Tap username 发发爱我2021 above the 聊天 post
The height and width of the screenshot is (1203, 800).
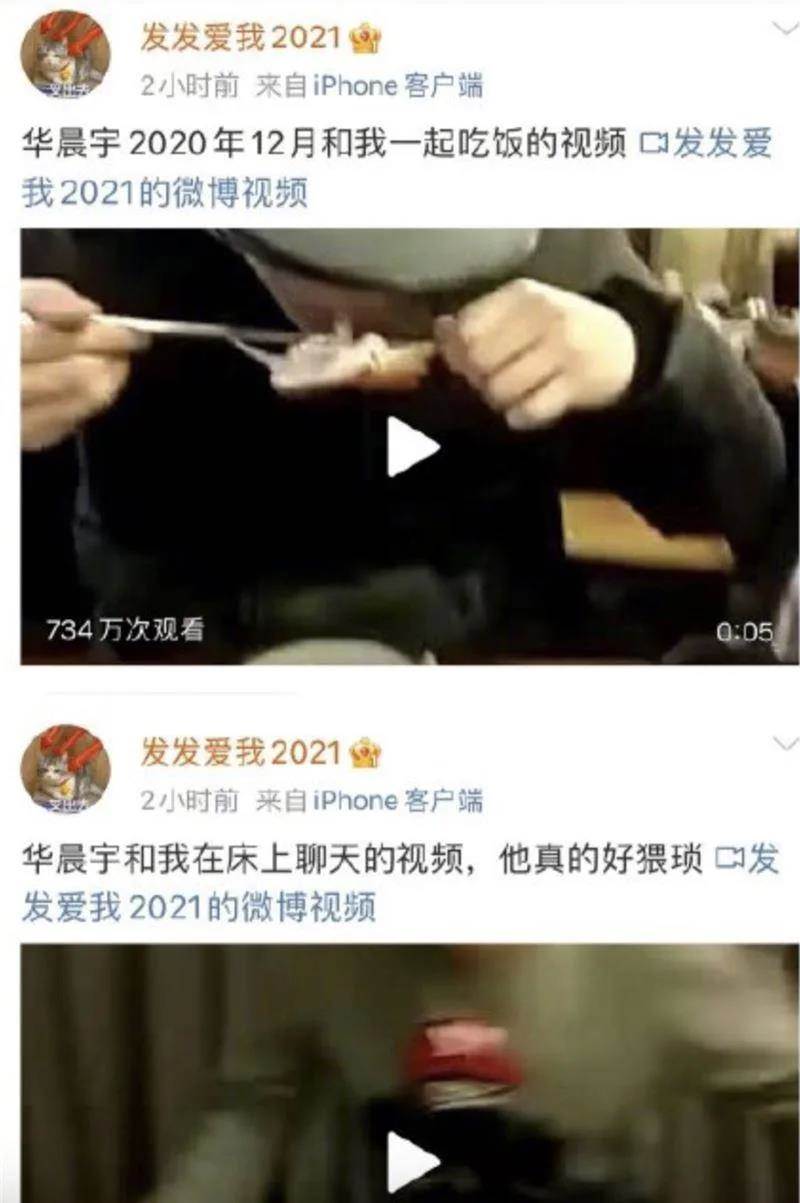tap(243, 752)
